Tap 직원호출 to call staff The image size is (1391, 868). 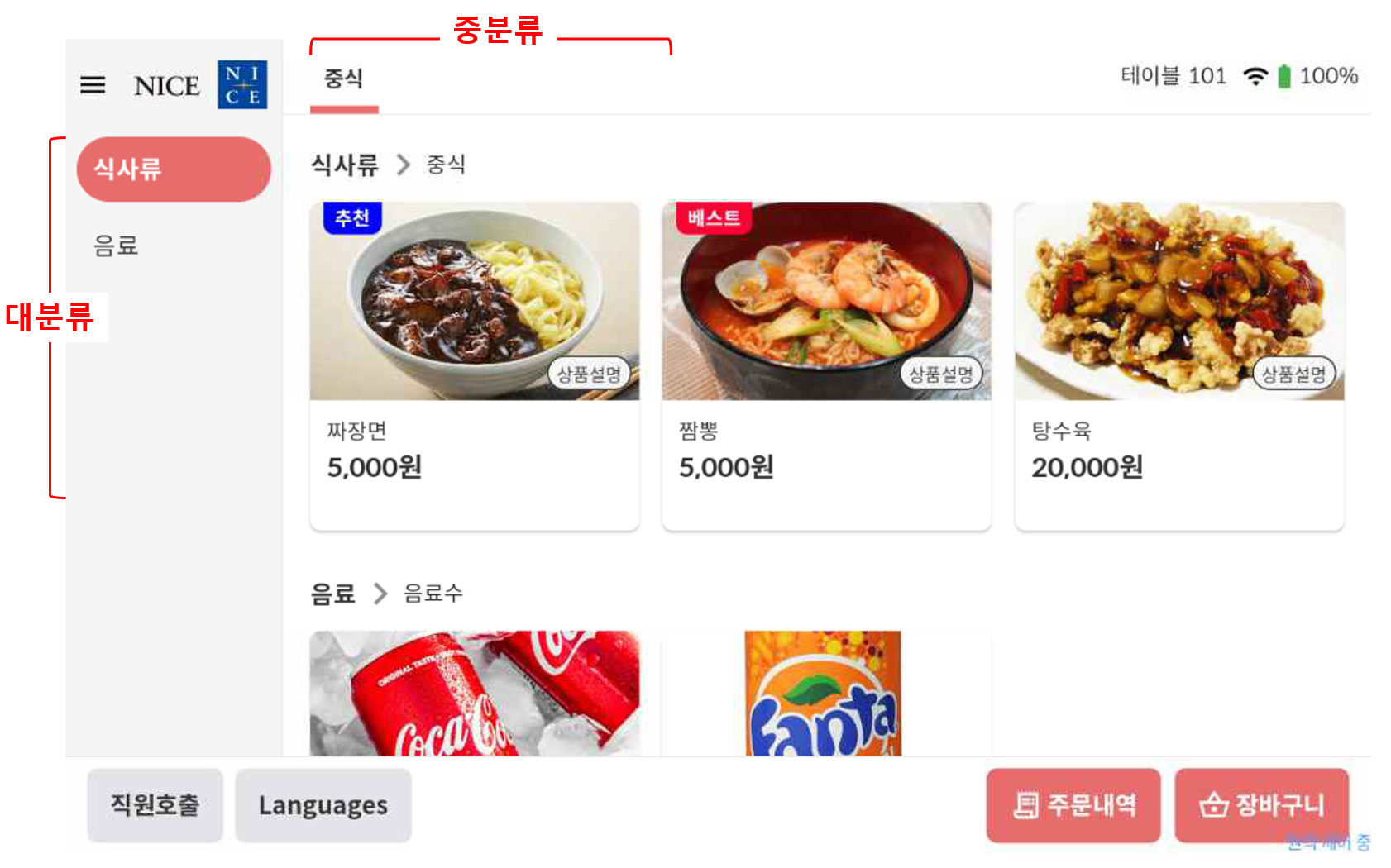click(155, 805)
